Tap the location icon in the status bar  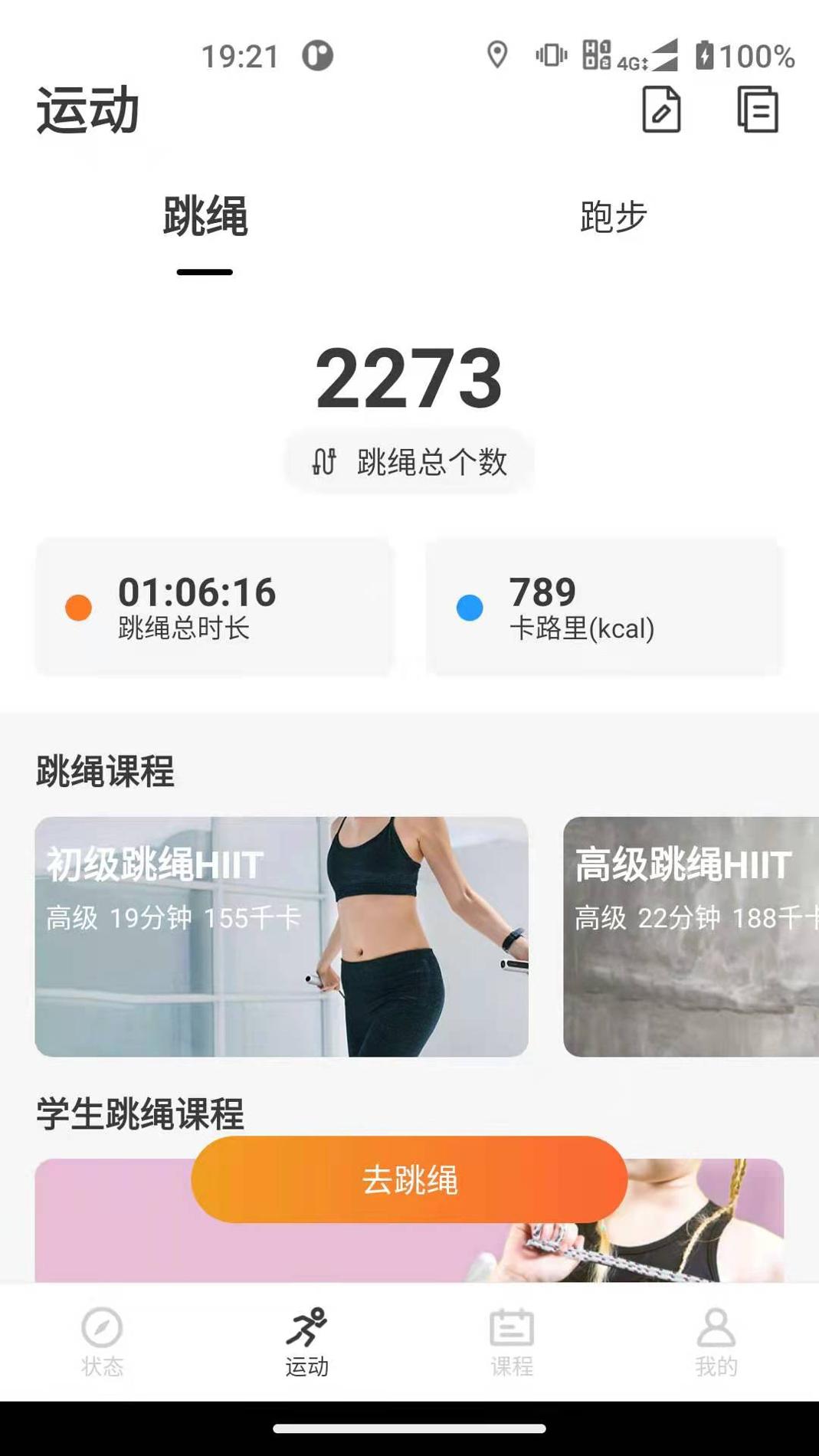(x=497, y=55)
